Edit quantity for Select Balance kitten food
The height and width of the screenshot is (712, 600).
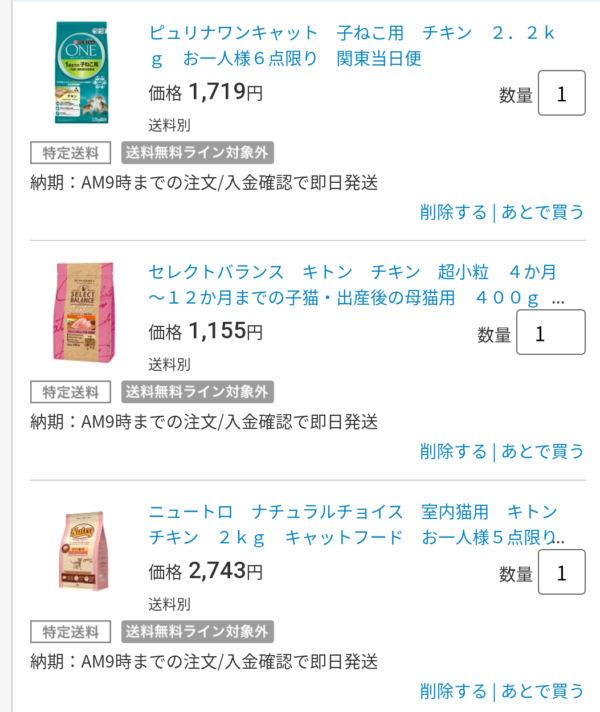[550, 333]
